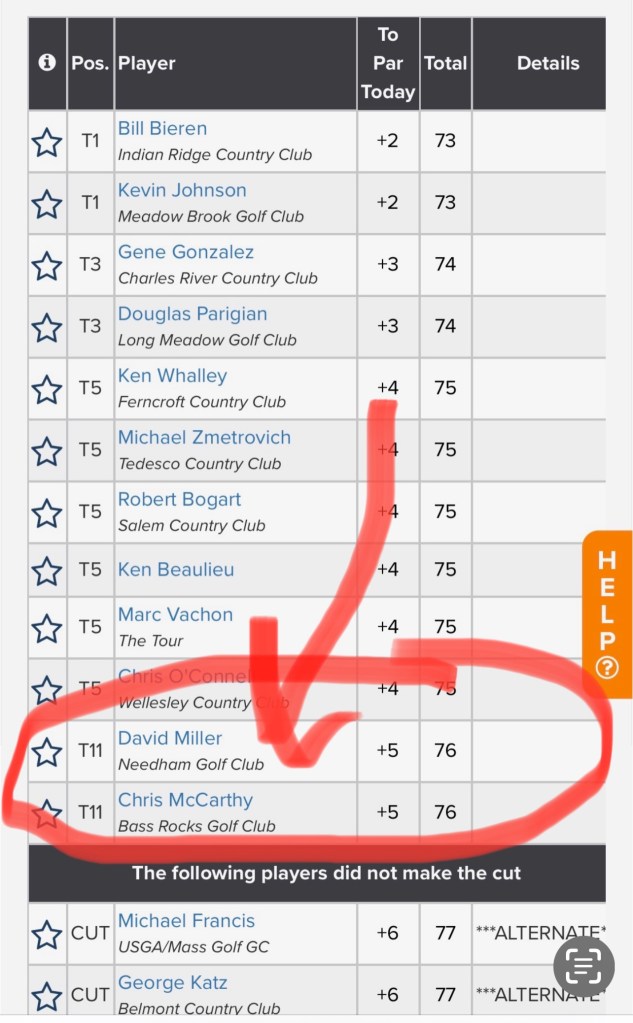Screen dimensions: 633x1023
Task: Open the orange HELP side button
Action: coord(607,614)
